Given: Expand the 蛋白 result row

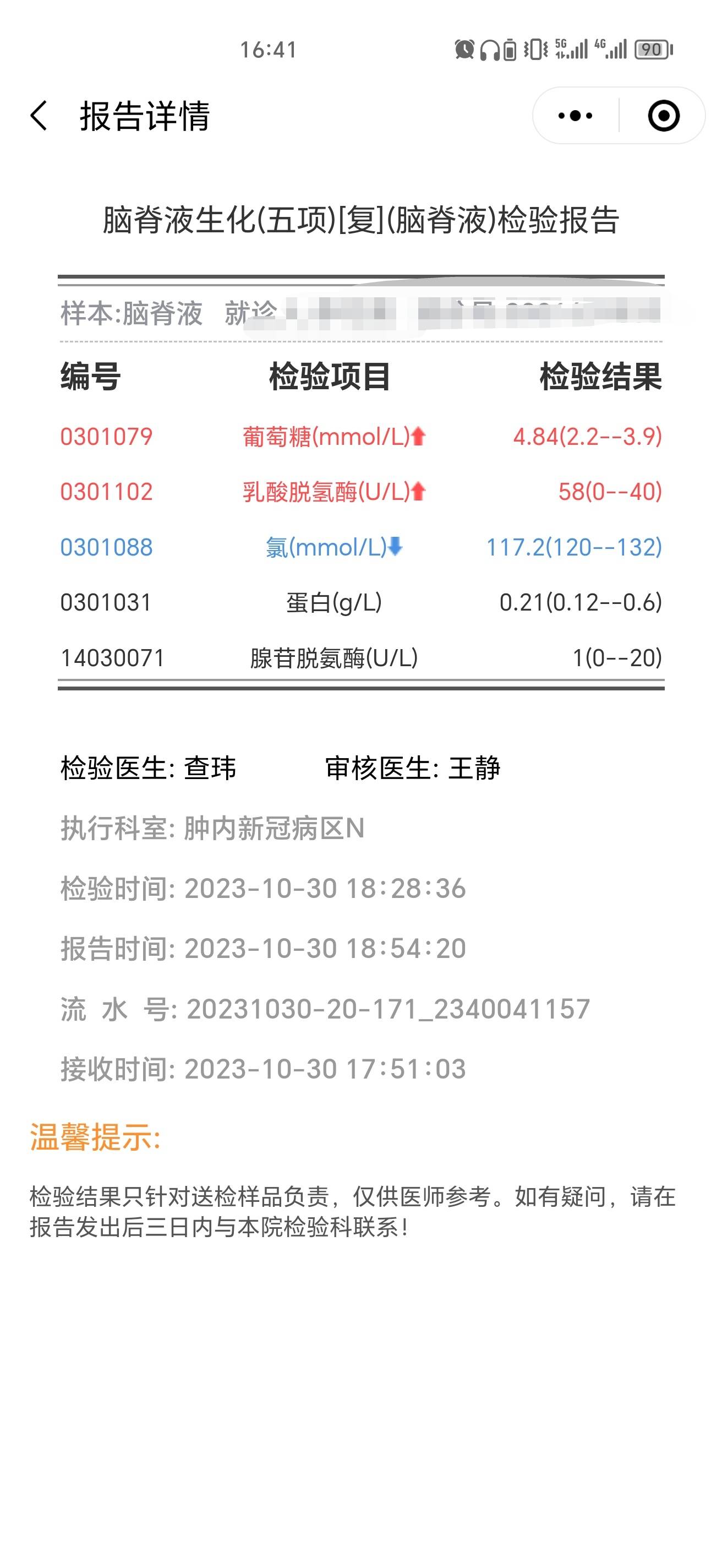Looking at the screenshot, I should tap(362, 604).
